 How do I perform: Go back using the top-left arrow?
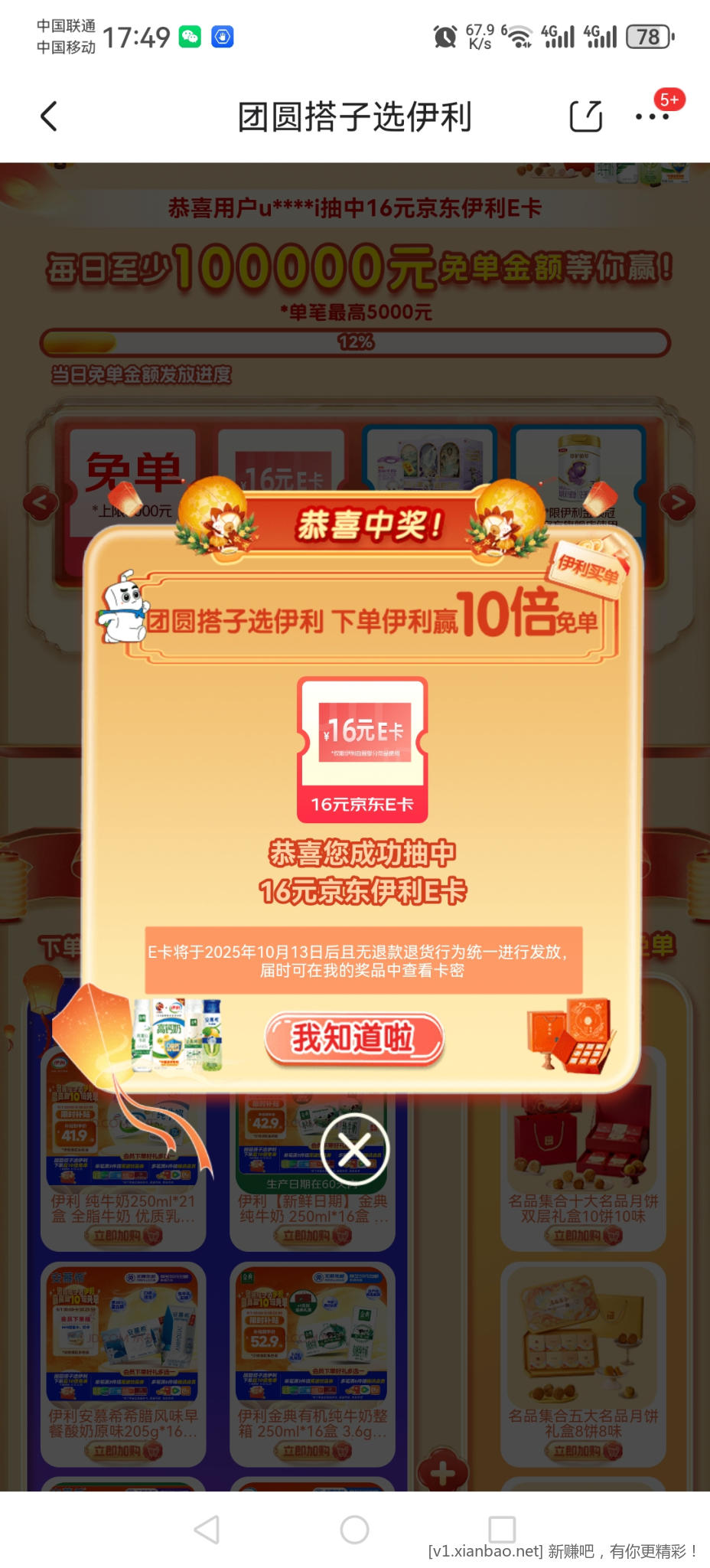click(x=49, y=117)
